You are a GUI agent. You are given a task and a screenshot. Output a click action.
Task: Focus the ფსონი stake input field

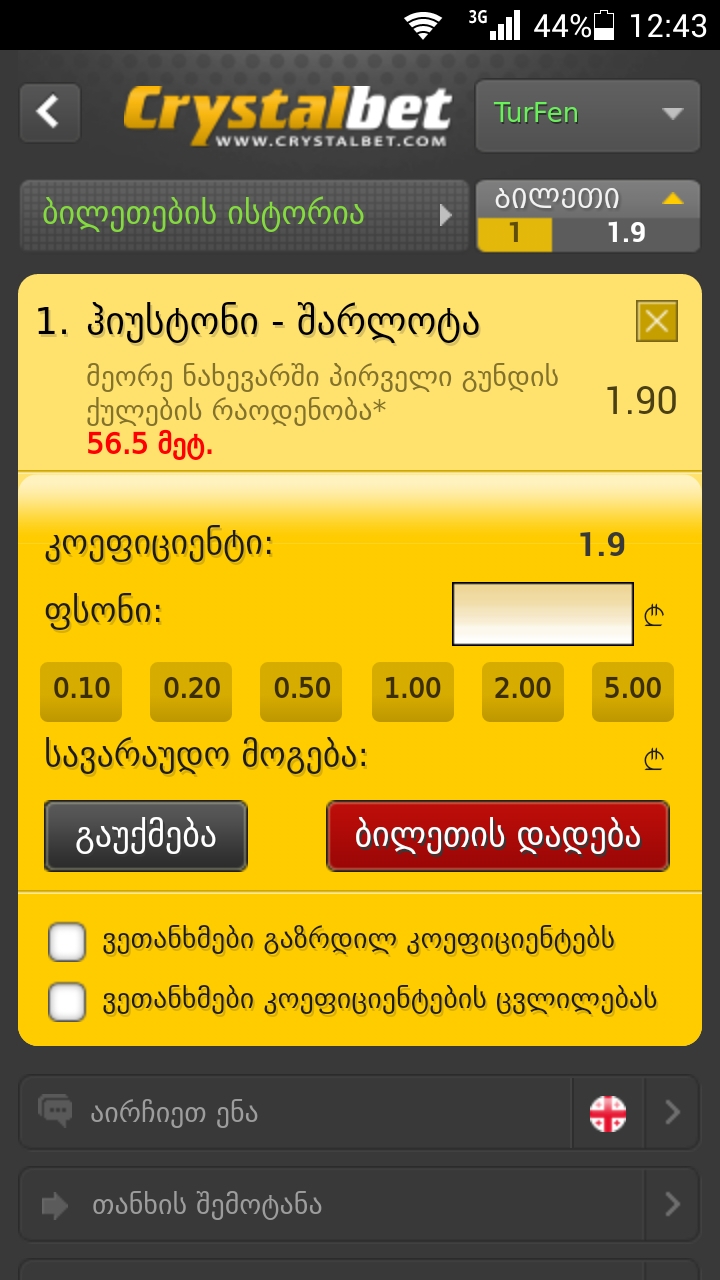(x=542, y=614)
